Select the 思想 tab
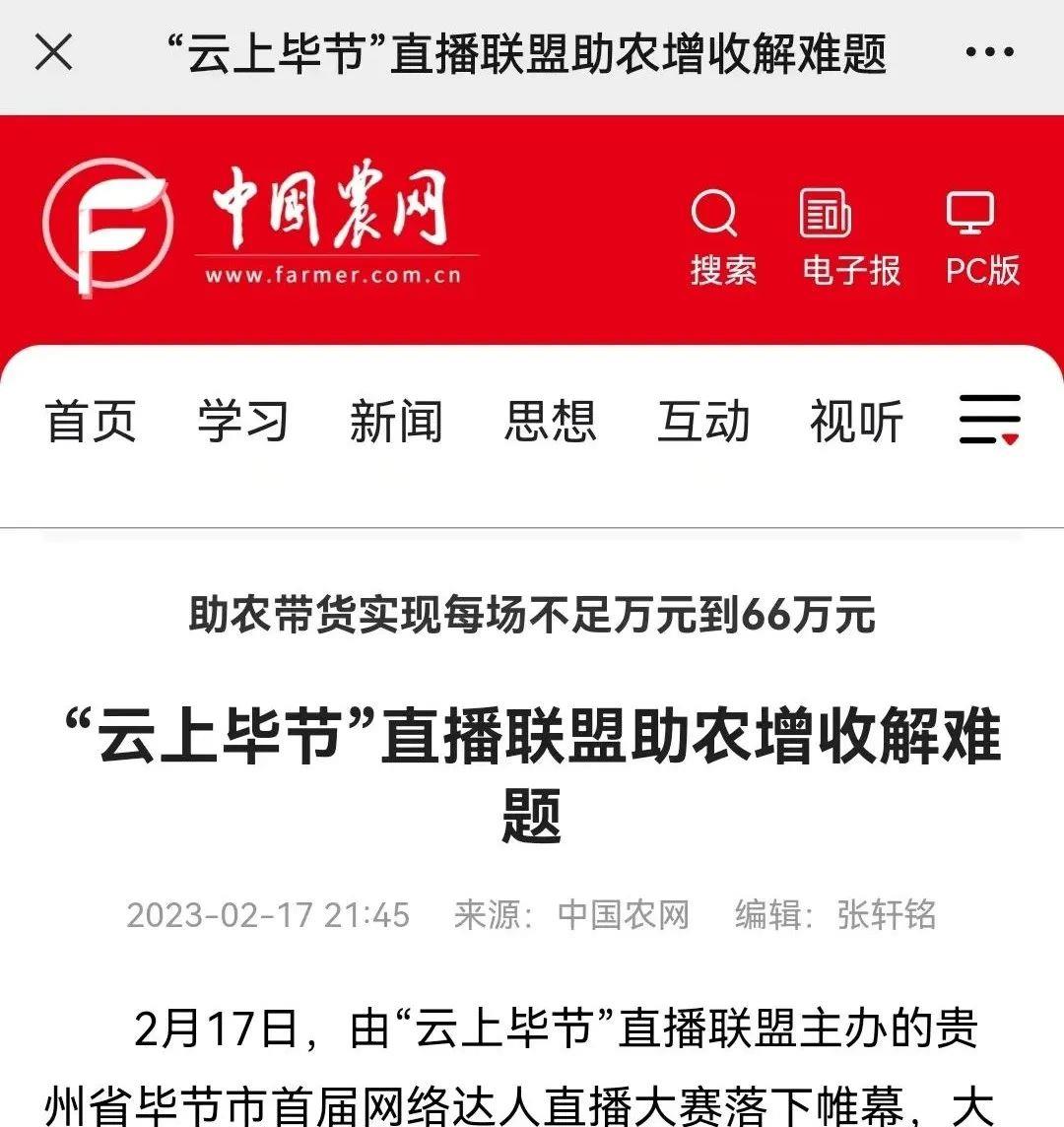This screenshot has height=1127, width=1064. [x=550, y=422]
